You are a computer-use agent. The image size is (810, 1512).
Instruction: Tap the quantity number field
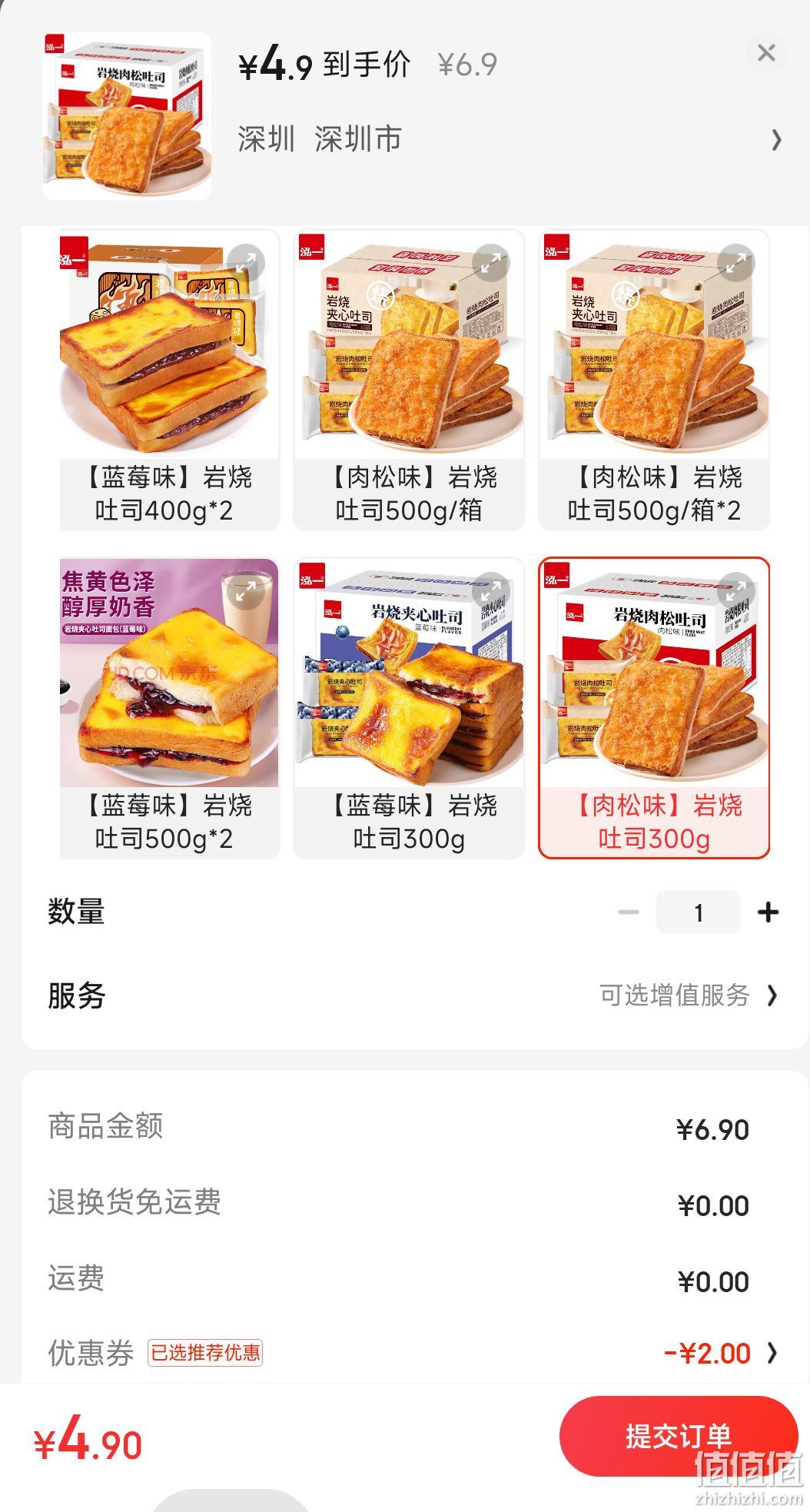[699, 912]
